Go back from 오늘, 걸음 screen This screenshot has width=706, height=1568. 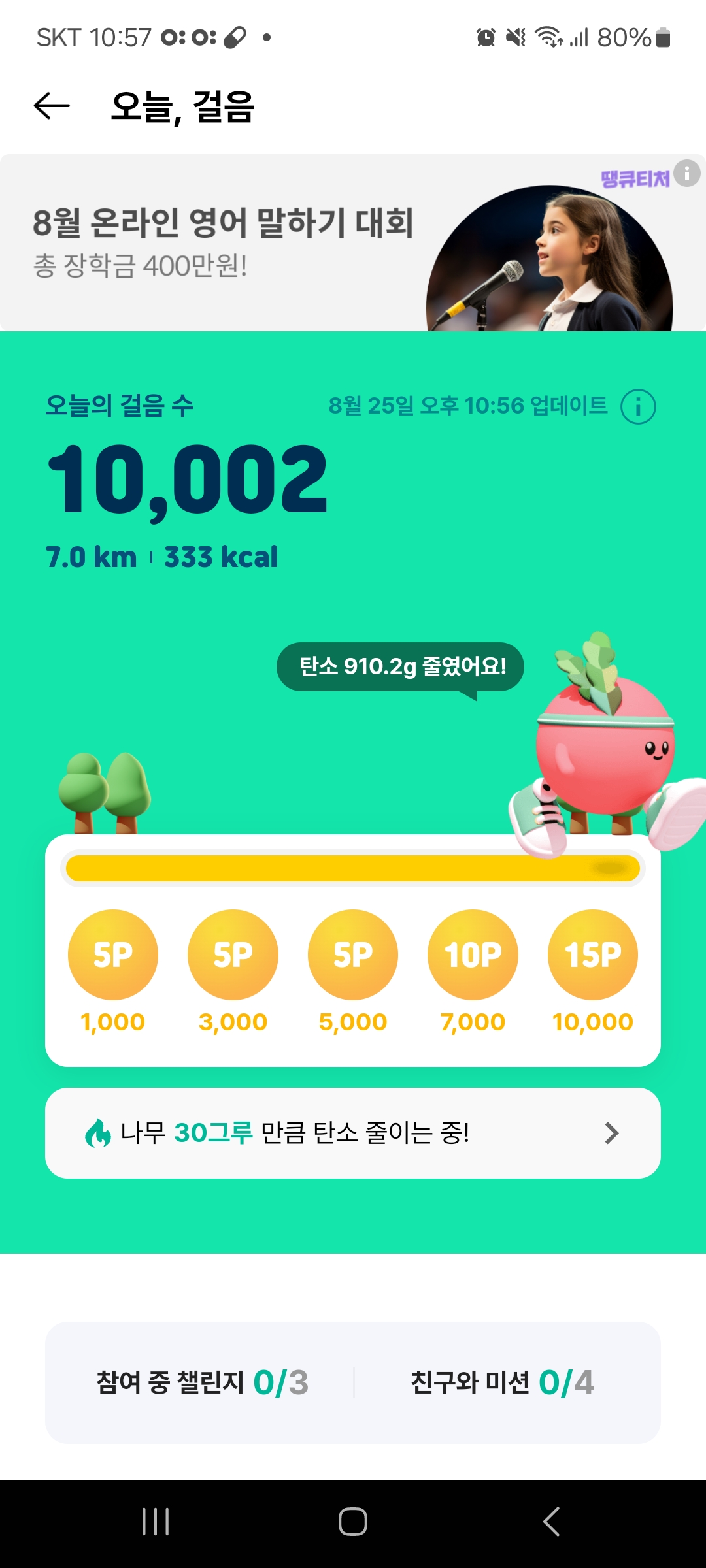52,106
